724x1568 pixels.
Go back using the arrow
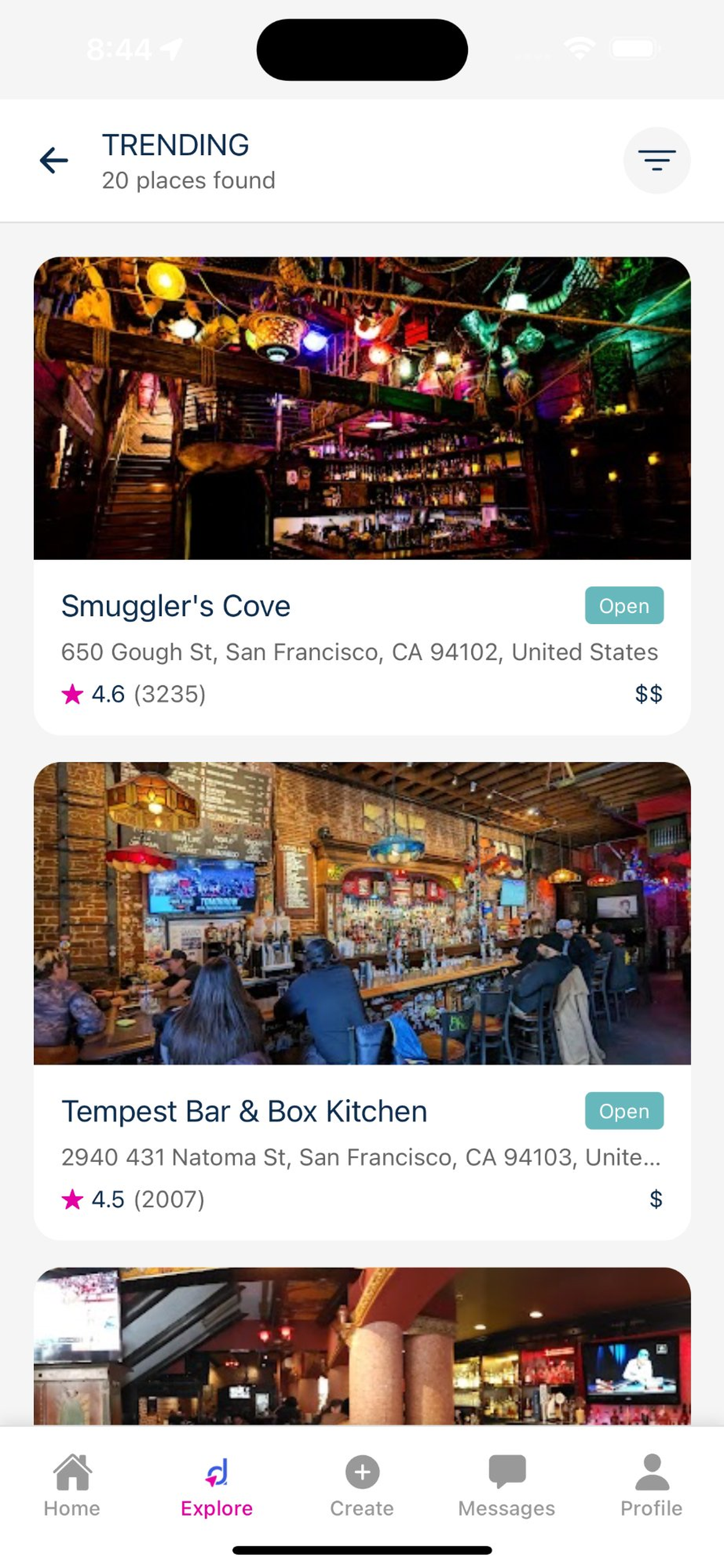point(54,160)
